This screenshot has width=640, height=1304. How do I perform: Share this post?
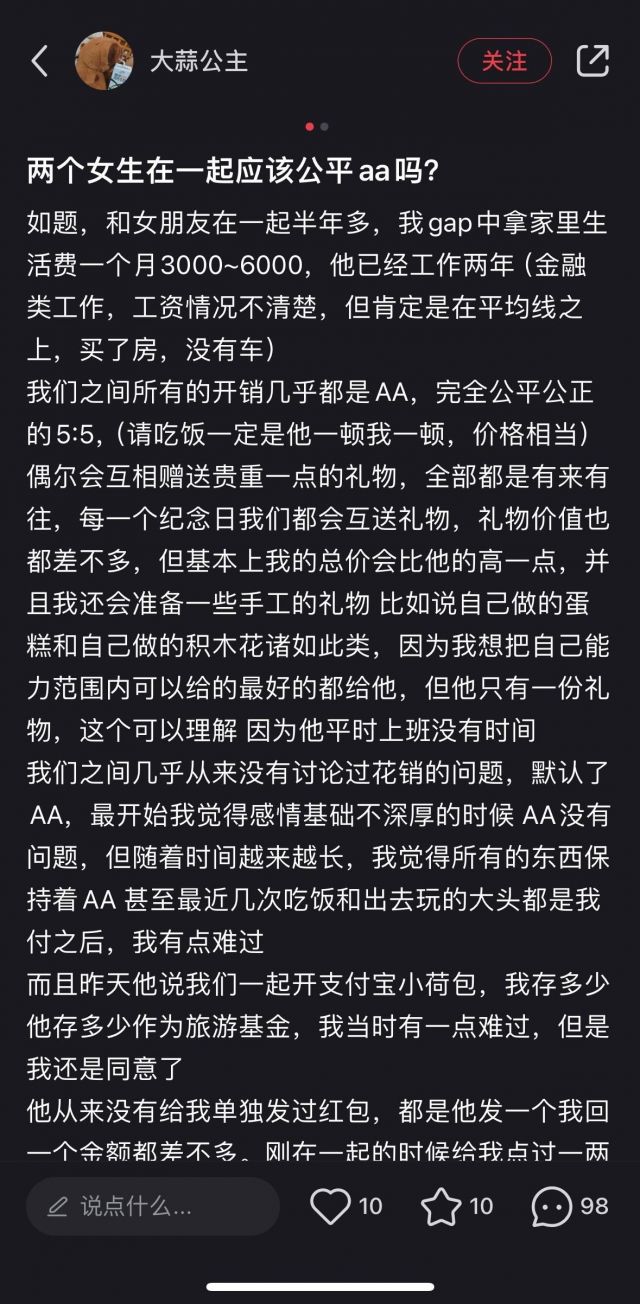[592, 61]
